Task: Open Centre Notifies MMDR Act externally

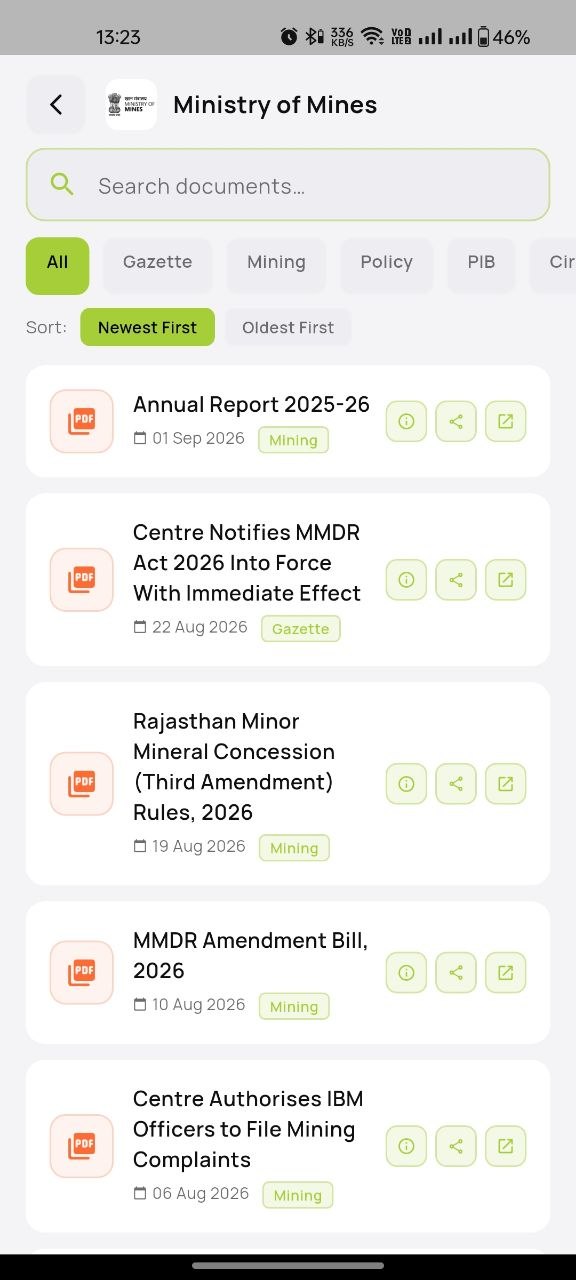Action: pos(506,579)
